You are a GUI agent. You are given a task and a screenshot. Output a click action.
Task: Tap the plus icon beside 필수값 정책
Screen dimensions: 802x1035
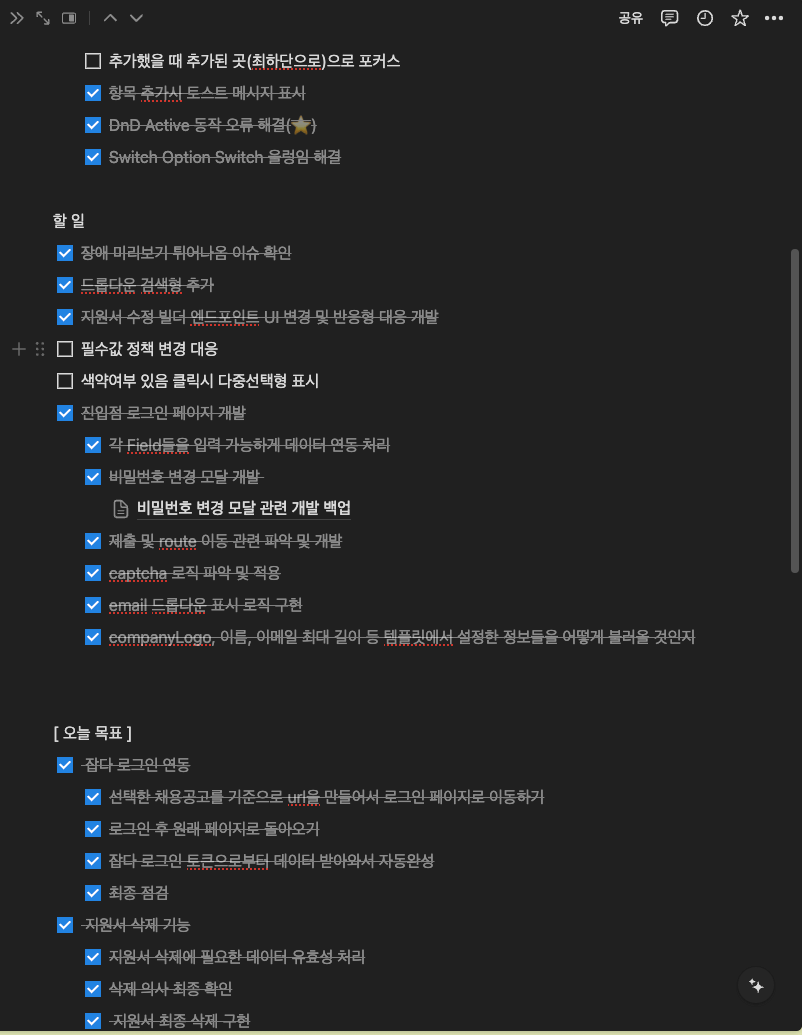click(18, 349)
